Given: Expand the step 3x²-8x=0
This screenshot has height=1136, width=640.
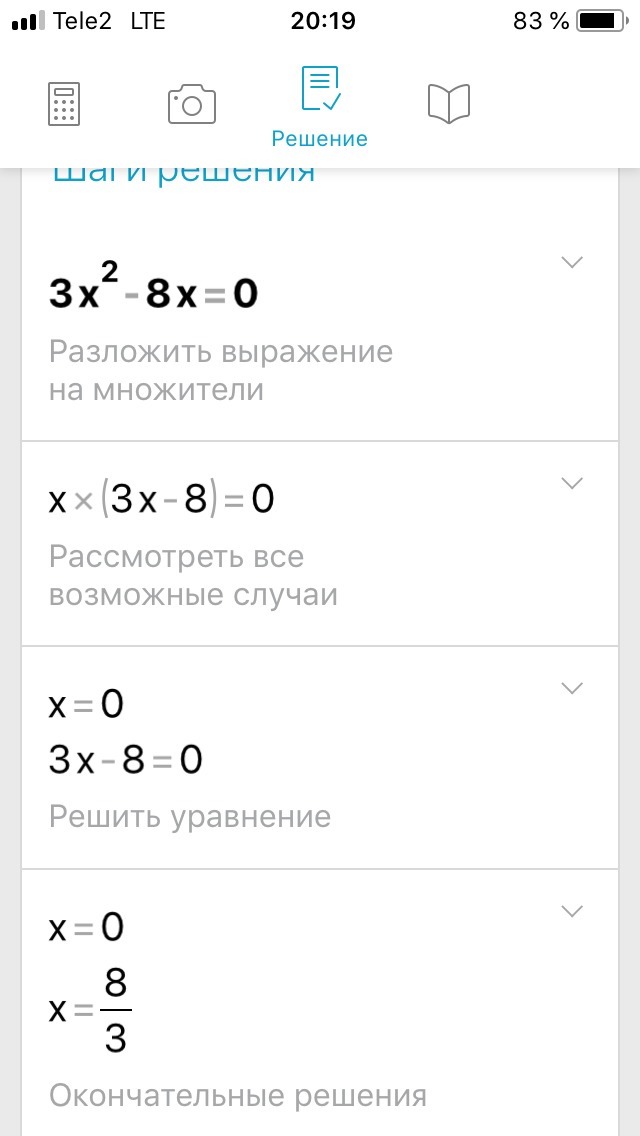Looking at the screenshot, I should [572, 263].
